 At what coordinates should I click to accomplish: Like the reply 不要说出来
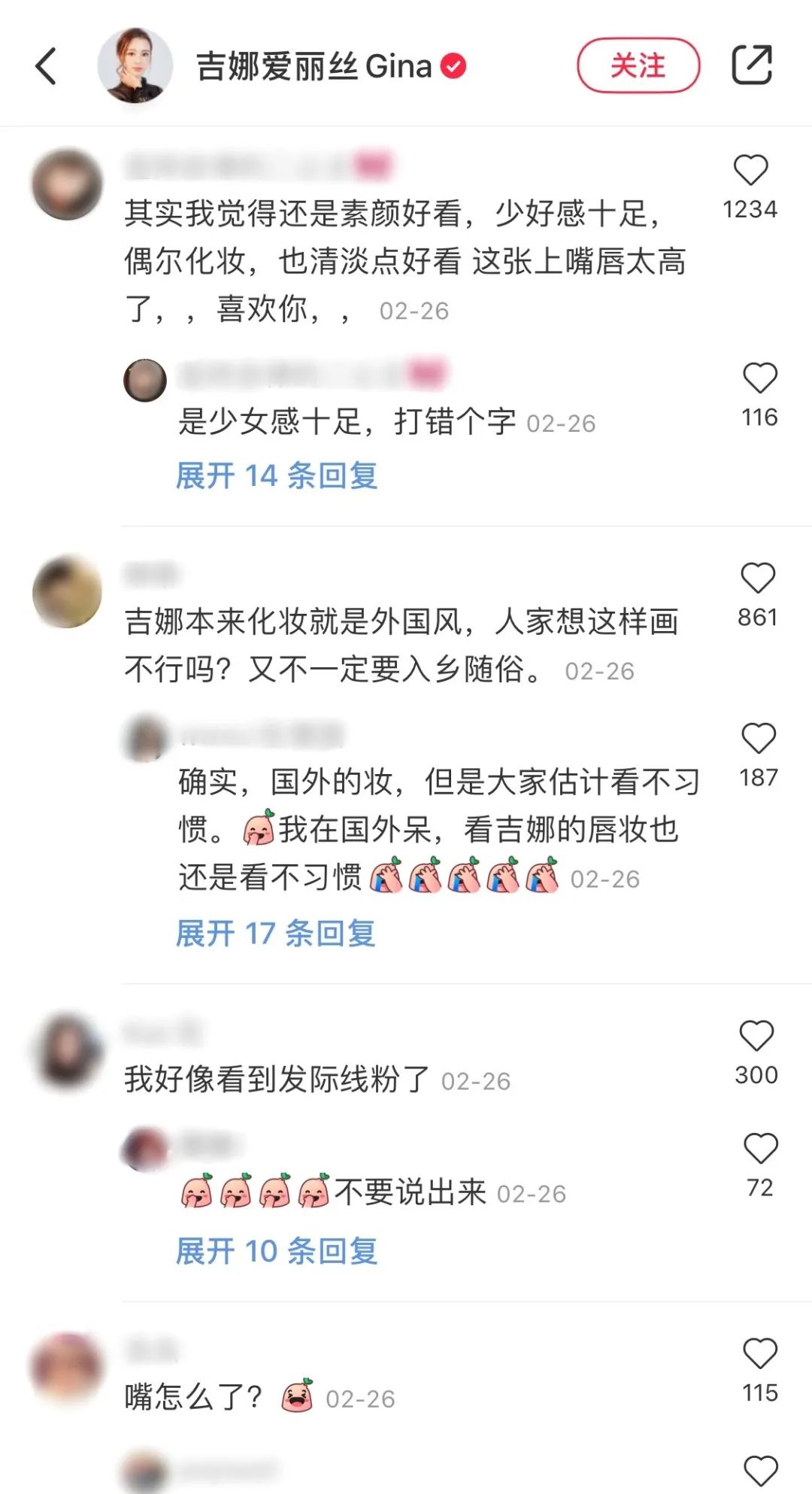[760, 1149]
